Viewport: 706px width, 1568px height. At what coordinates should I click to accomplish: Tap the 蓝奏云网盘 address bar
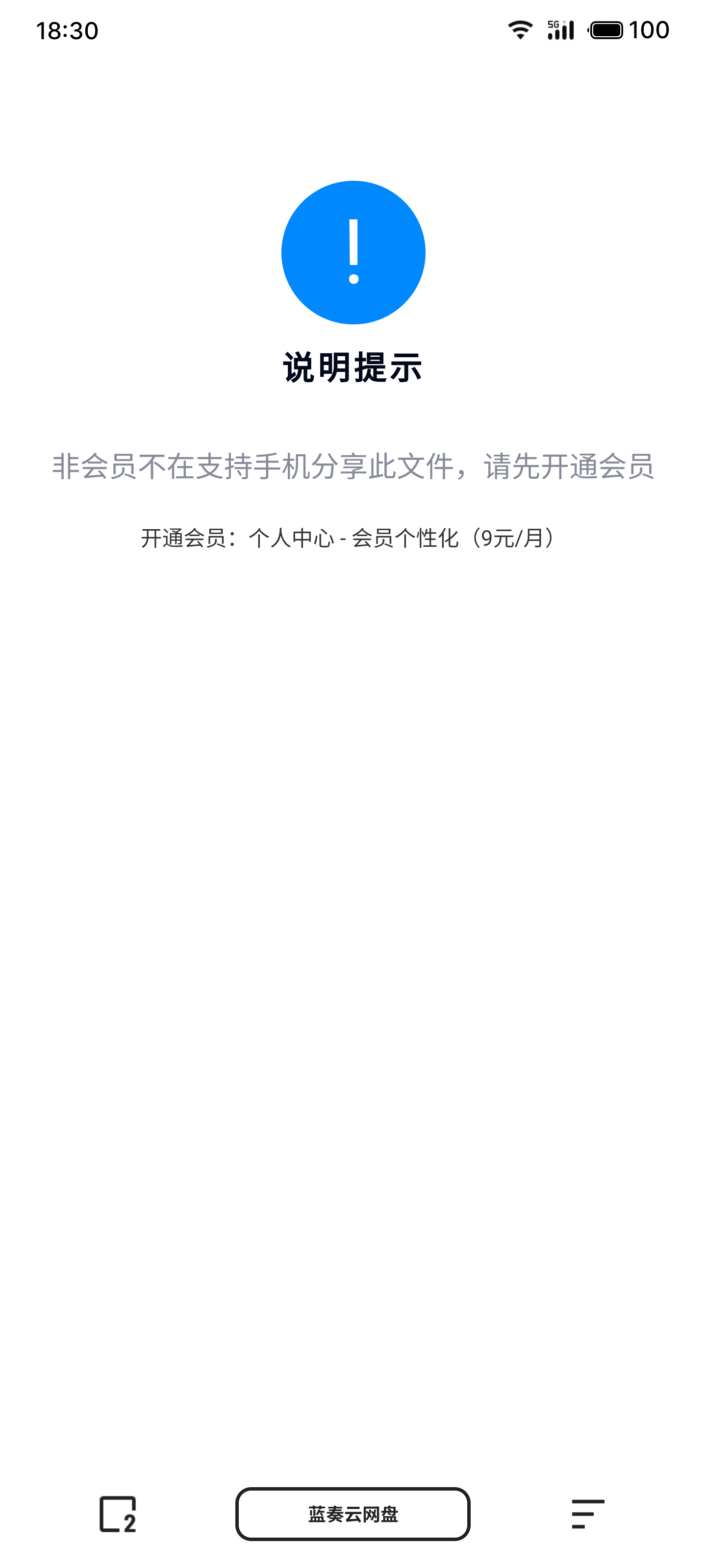point(353,1514)
